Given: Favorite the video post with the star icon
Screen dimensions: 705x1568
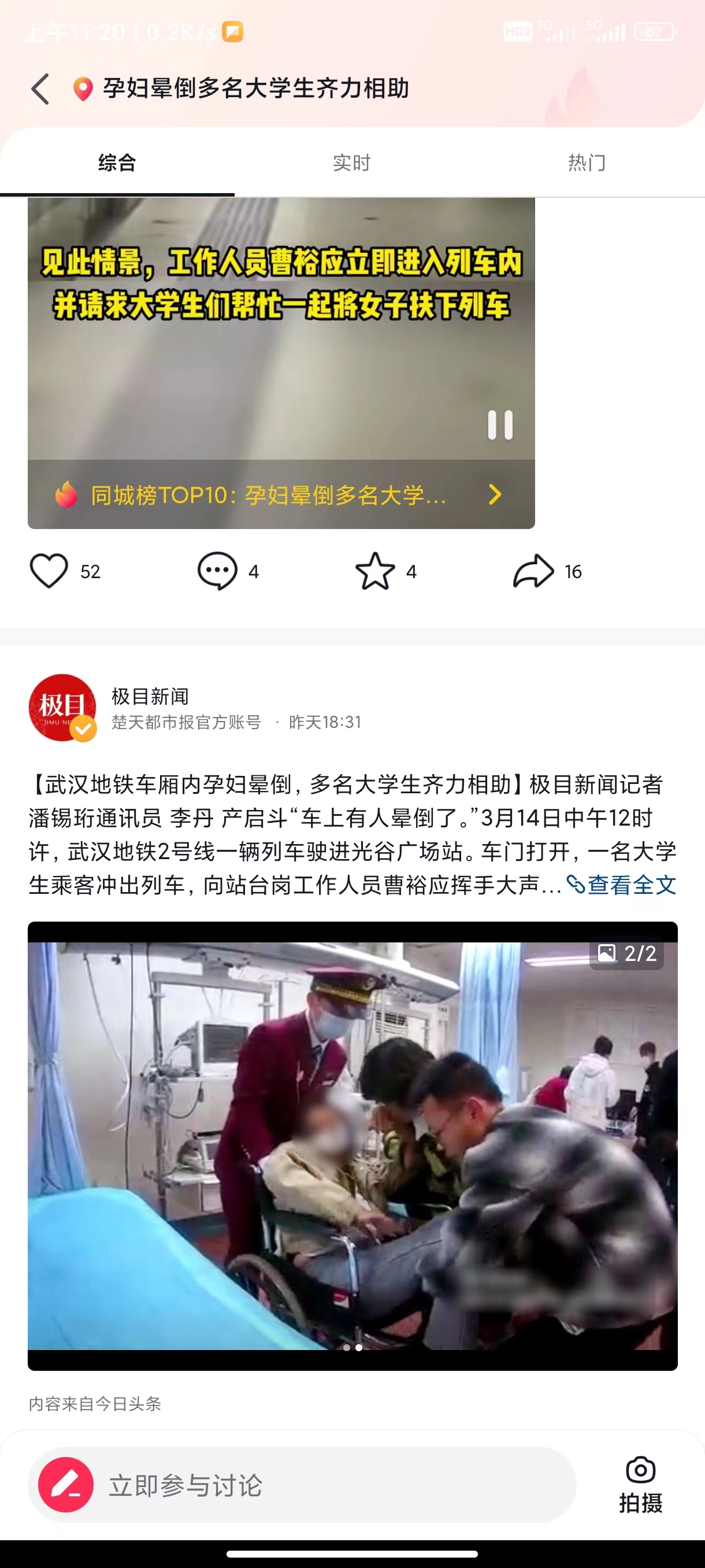Looking at the screenshot, I should pos(374,571).
